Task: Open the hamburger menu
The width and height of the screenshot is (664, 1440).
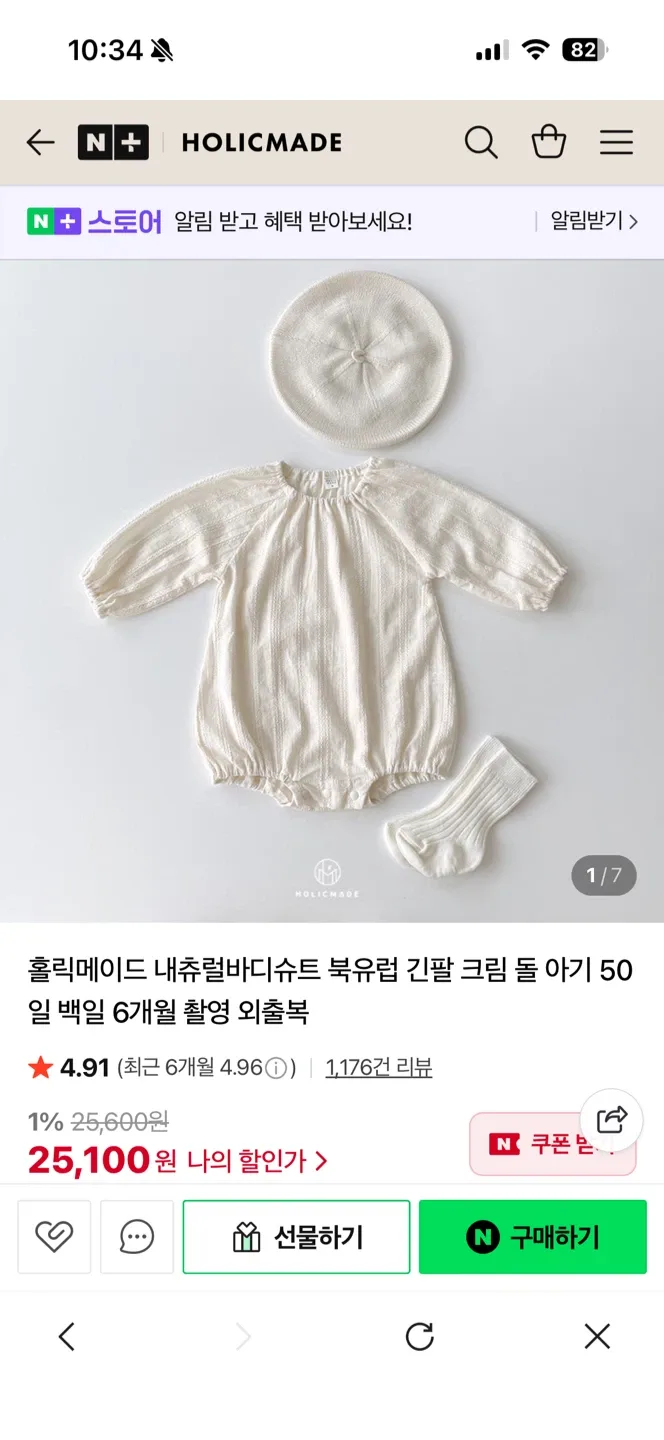Action: 616,143
